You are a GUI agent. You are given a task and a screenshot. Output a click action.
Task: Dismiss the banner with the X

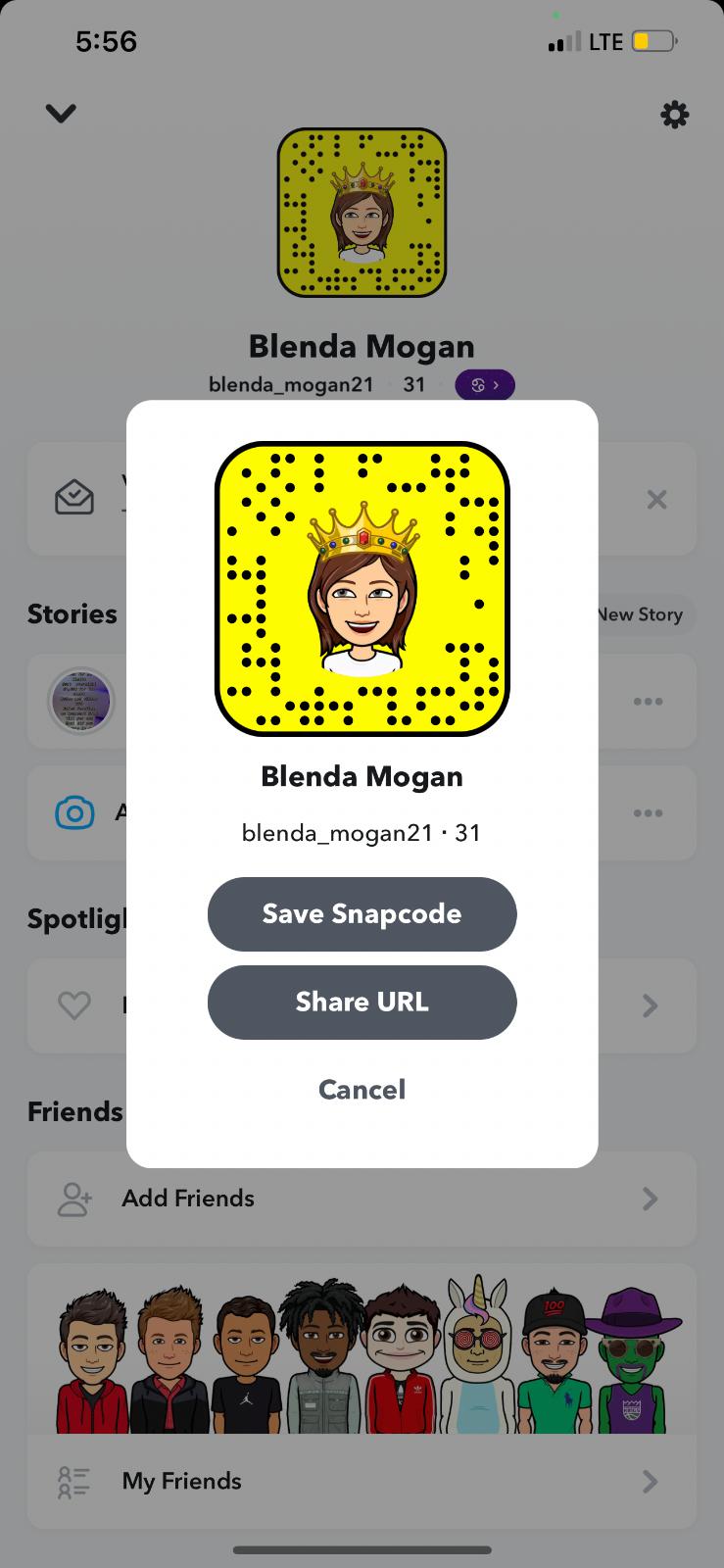(656, 500)
